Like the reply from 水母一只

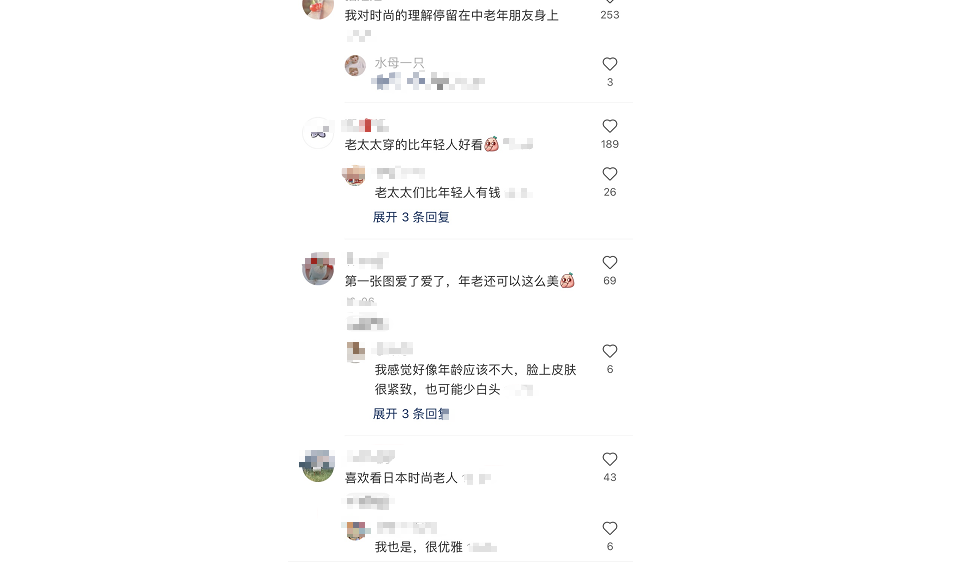(610, 64)
